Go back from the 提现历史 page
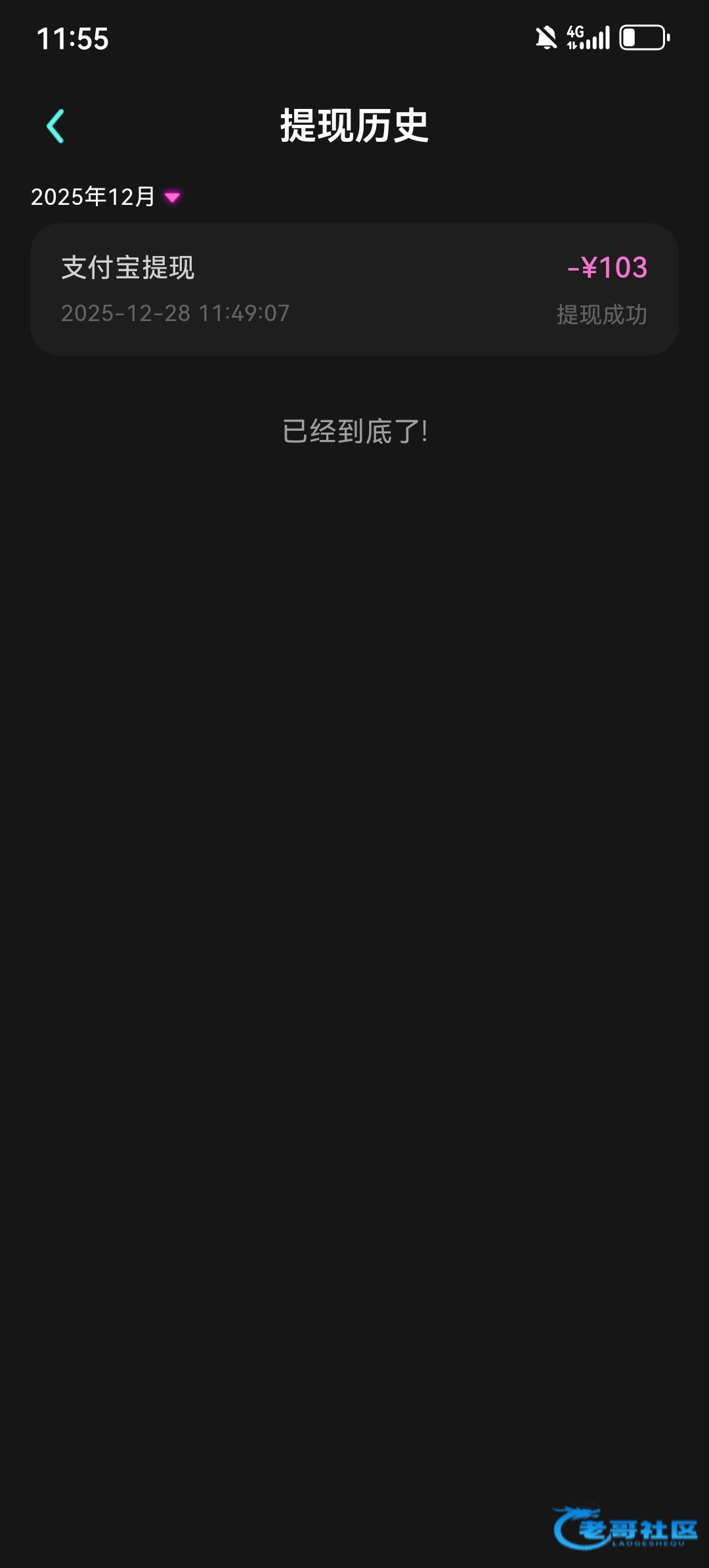The width and height of the screenshot is (709, 1568). tap(55, 126)
